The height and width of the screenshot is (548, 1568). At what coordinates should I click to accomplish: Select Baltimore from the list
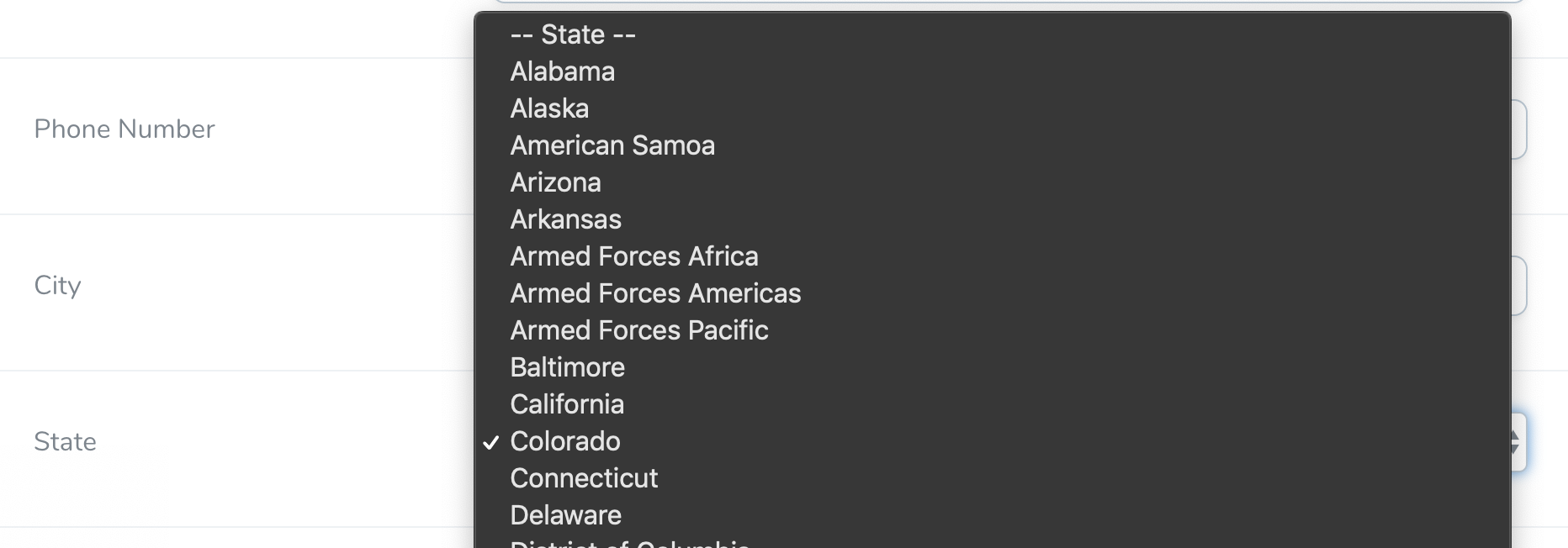[567, 367]
